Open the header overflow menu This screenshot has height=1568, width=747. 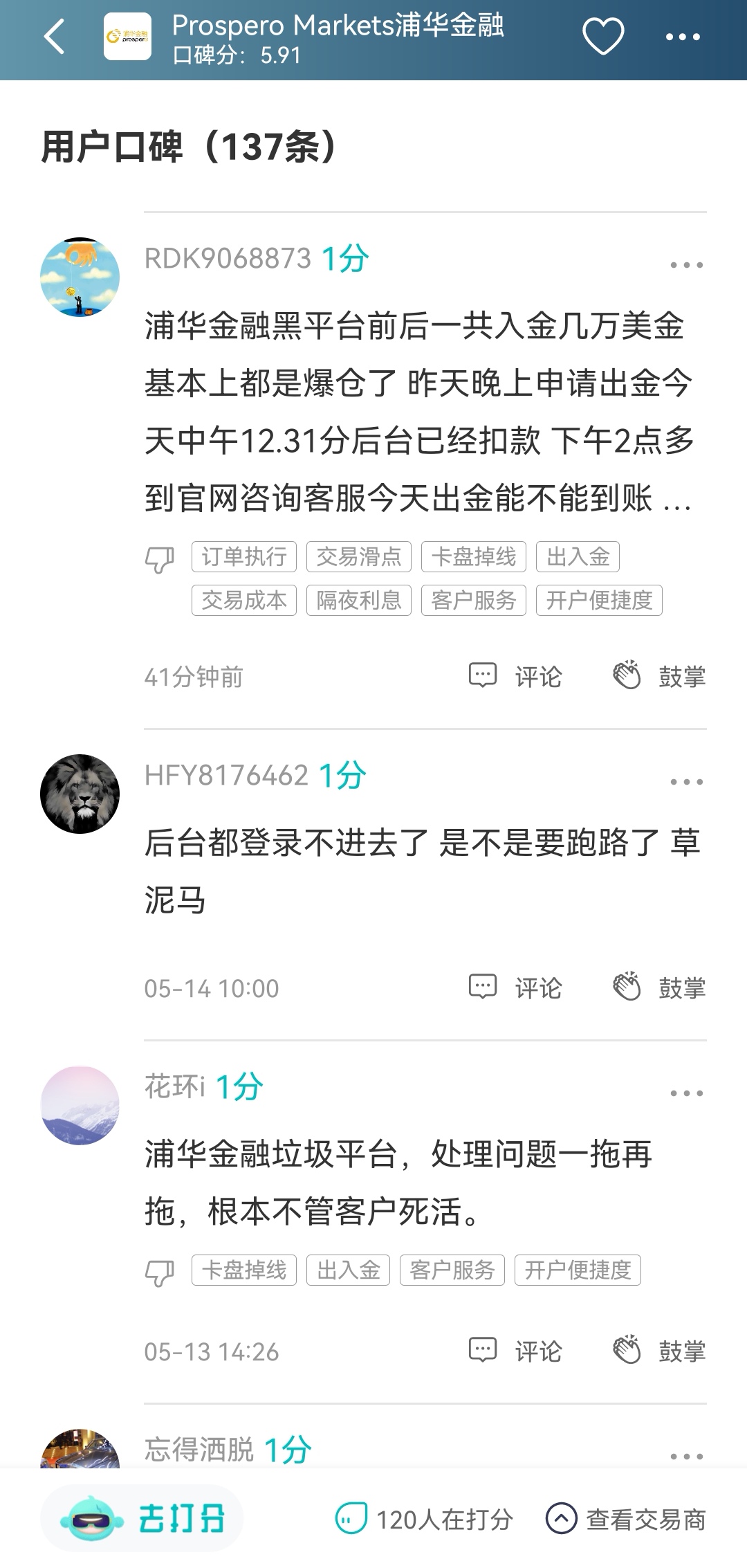pos(682,37)
